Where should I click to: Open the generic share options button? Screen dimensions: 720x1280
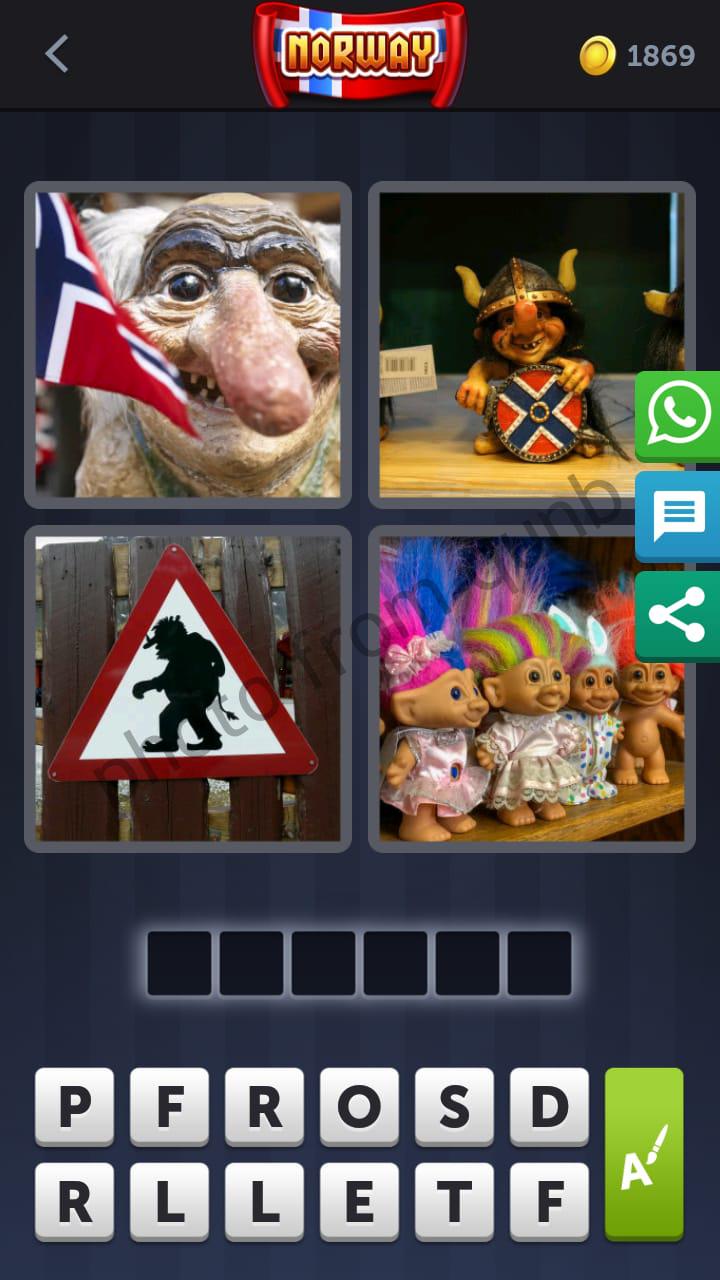pos(678,616)
